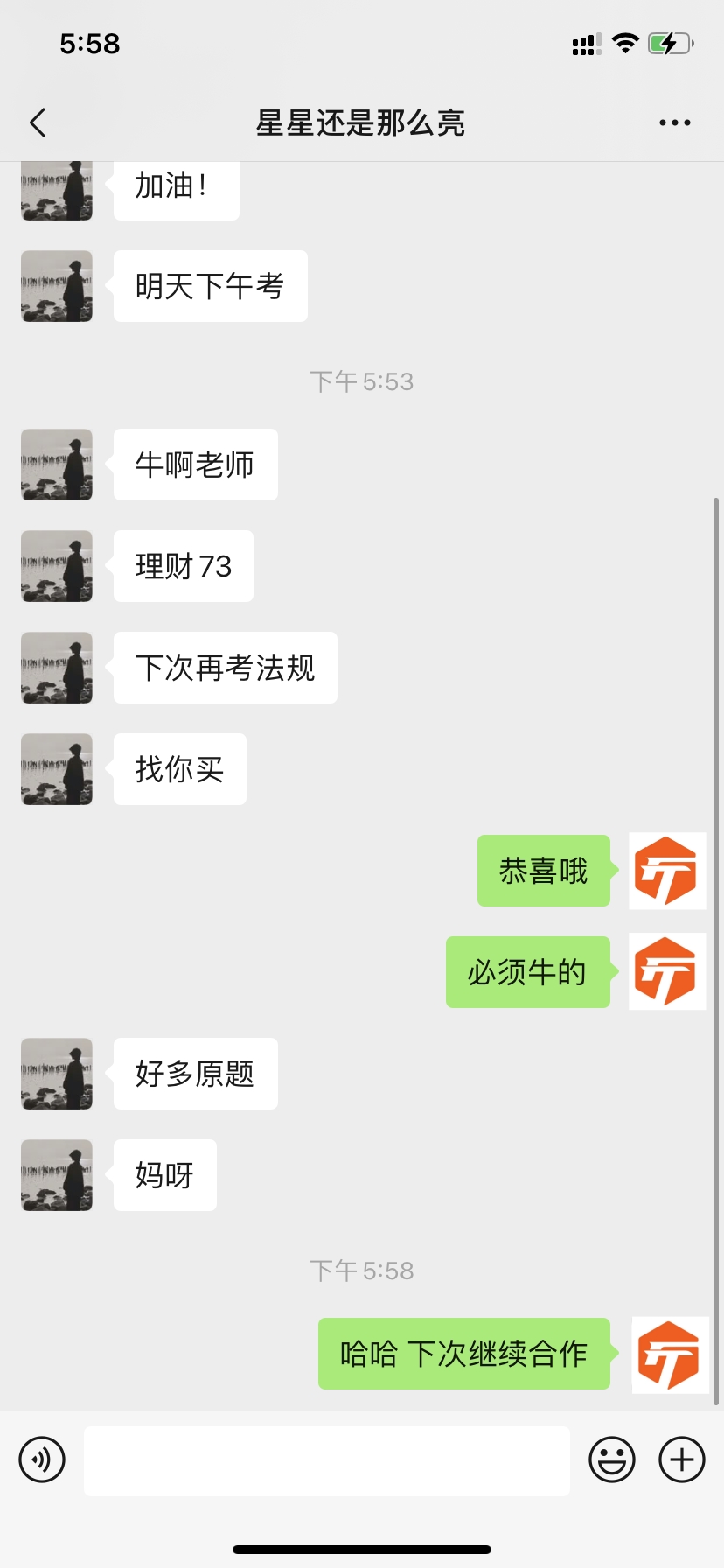Switch to voice message input

tap(42, 1459)
